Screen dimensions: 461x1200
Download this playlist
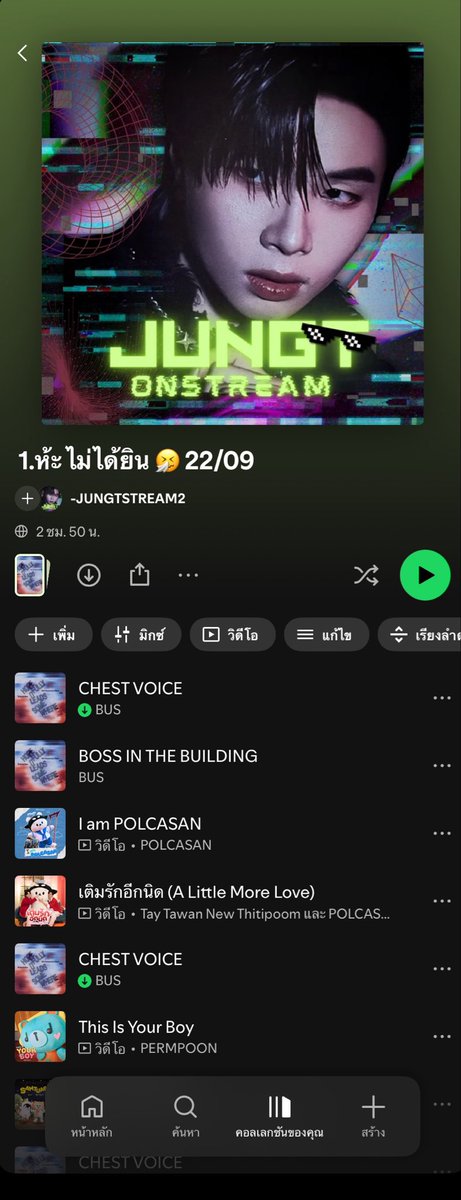coord(89,575)
